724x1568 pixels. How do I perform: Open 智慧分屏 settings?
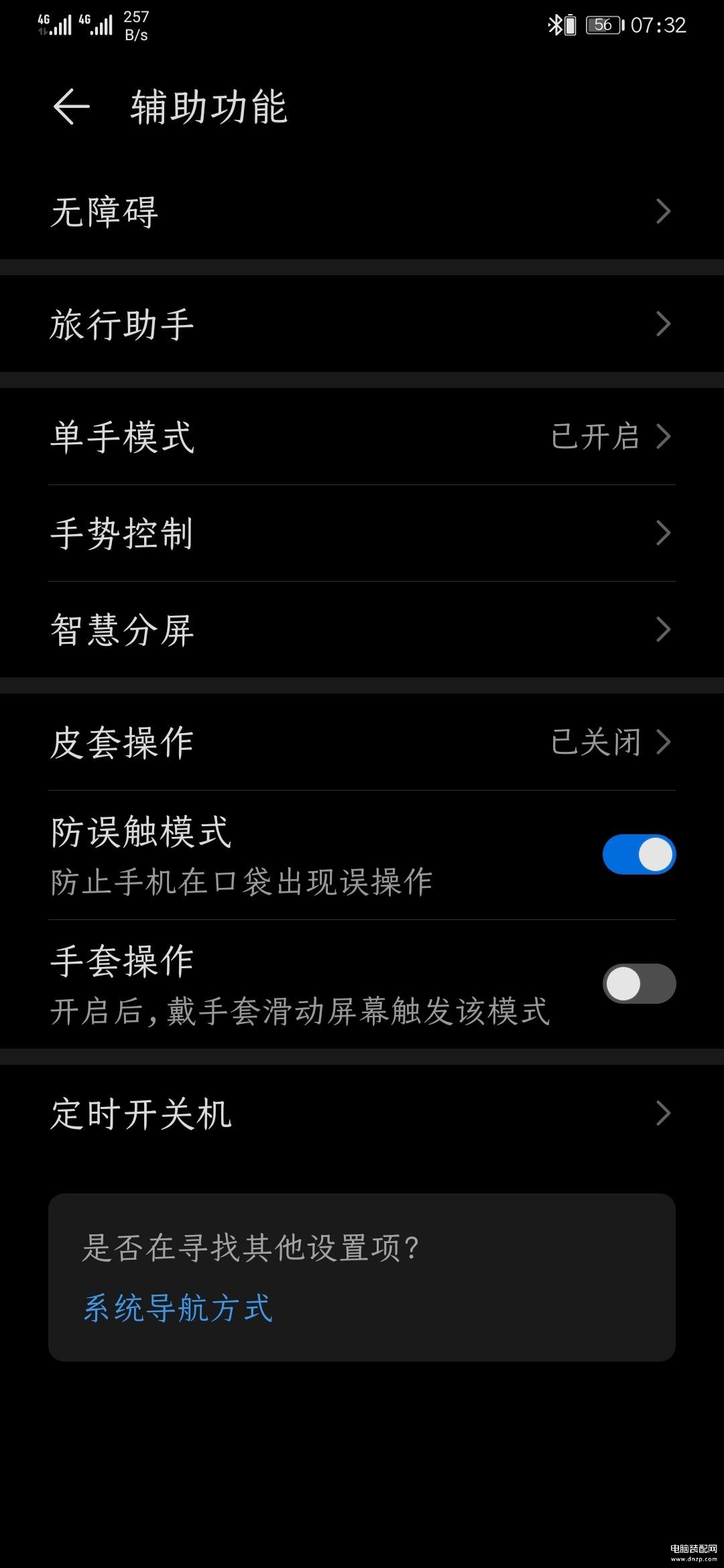coord(362,629)
